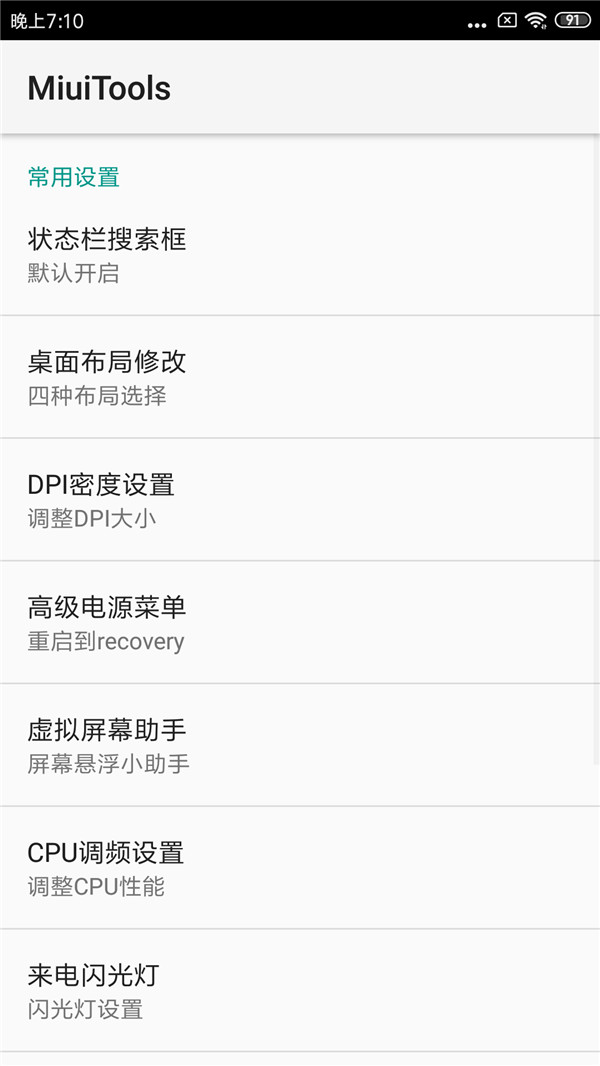The height and width of the screenshot is (1066, 600).
Task: Open DPI密度设置 option
Action: 300,500
